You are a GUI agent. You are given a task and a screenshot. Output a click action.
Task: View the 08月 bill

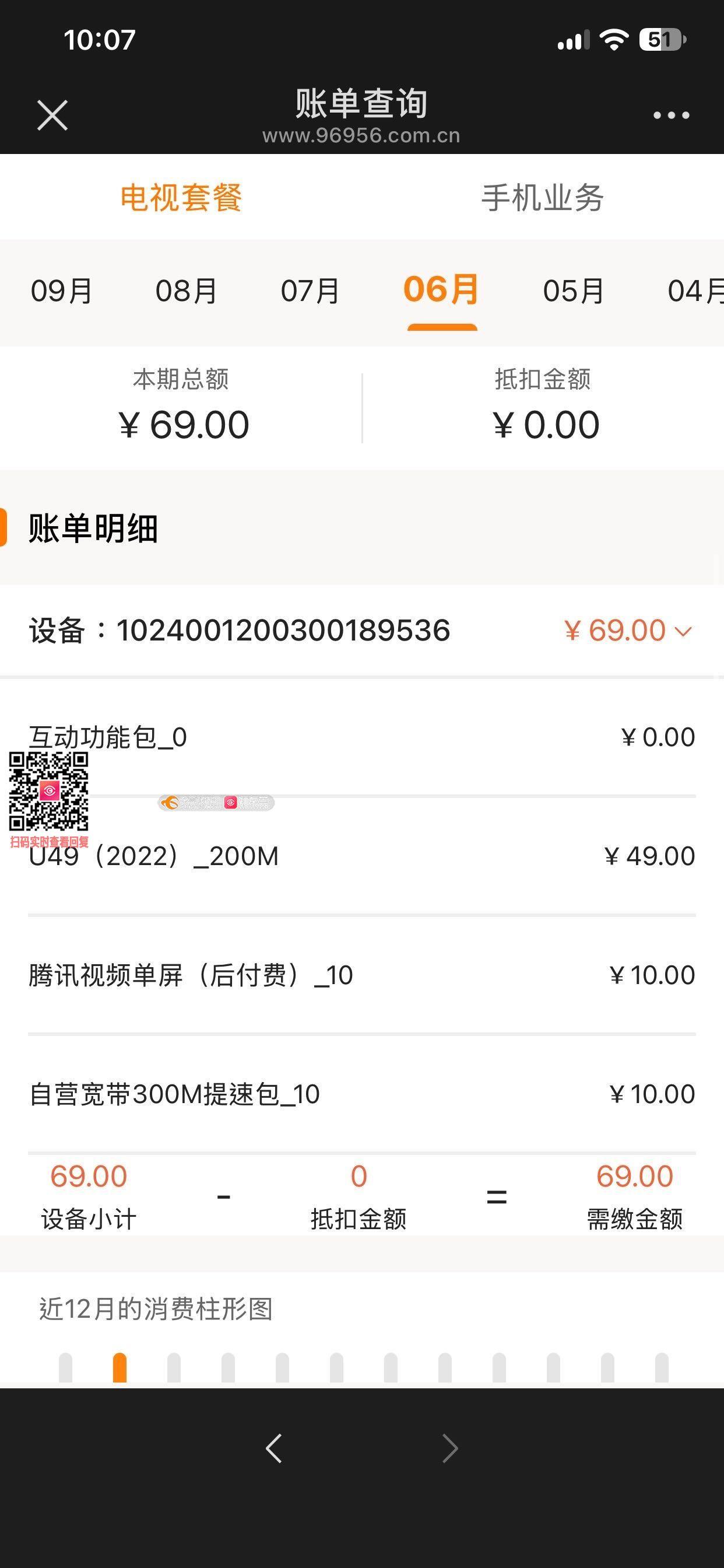(186, 291)
